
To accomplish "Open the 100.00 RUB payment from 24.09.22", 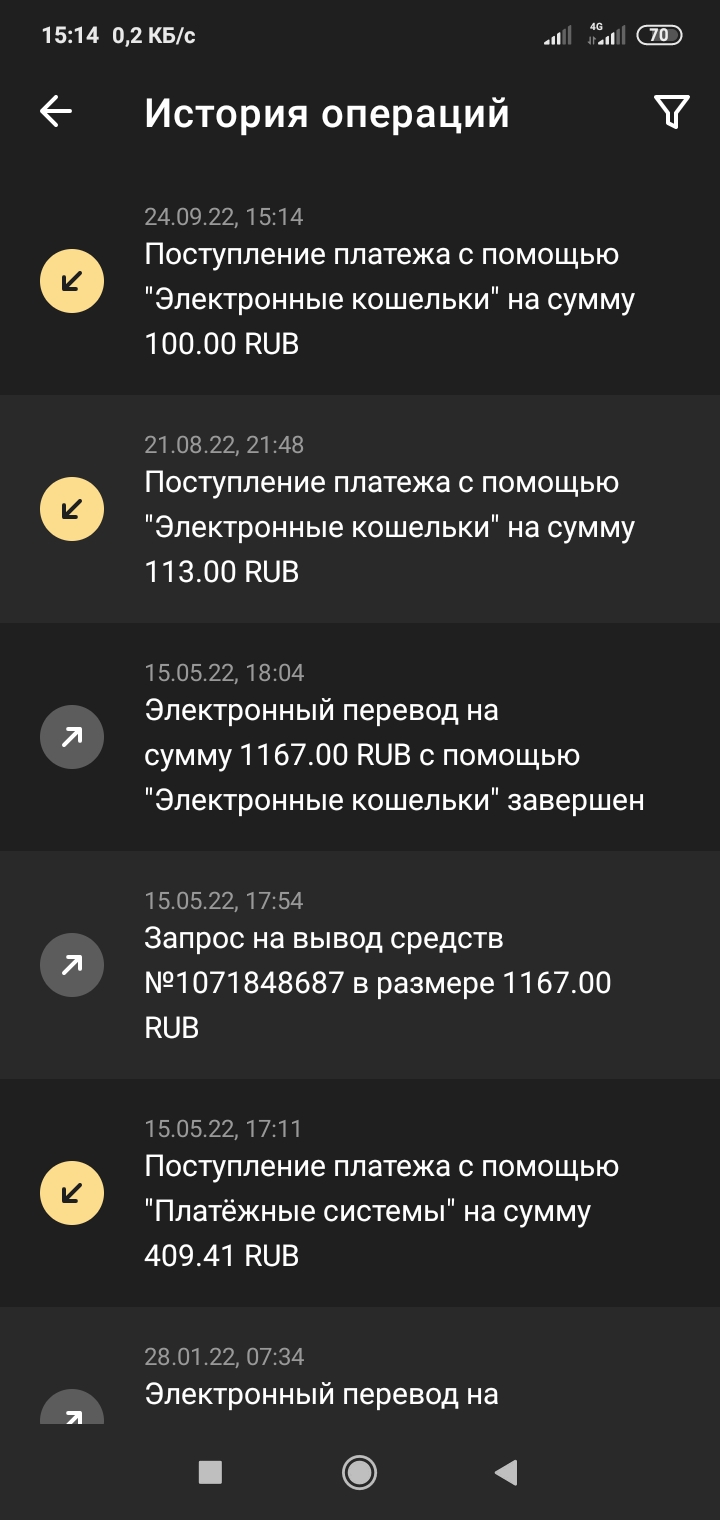I will tap(360, 281).
